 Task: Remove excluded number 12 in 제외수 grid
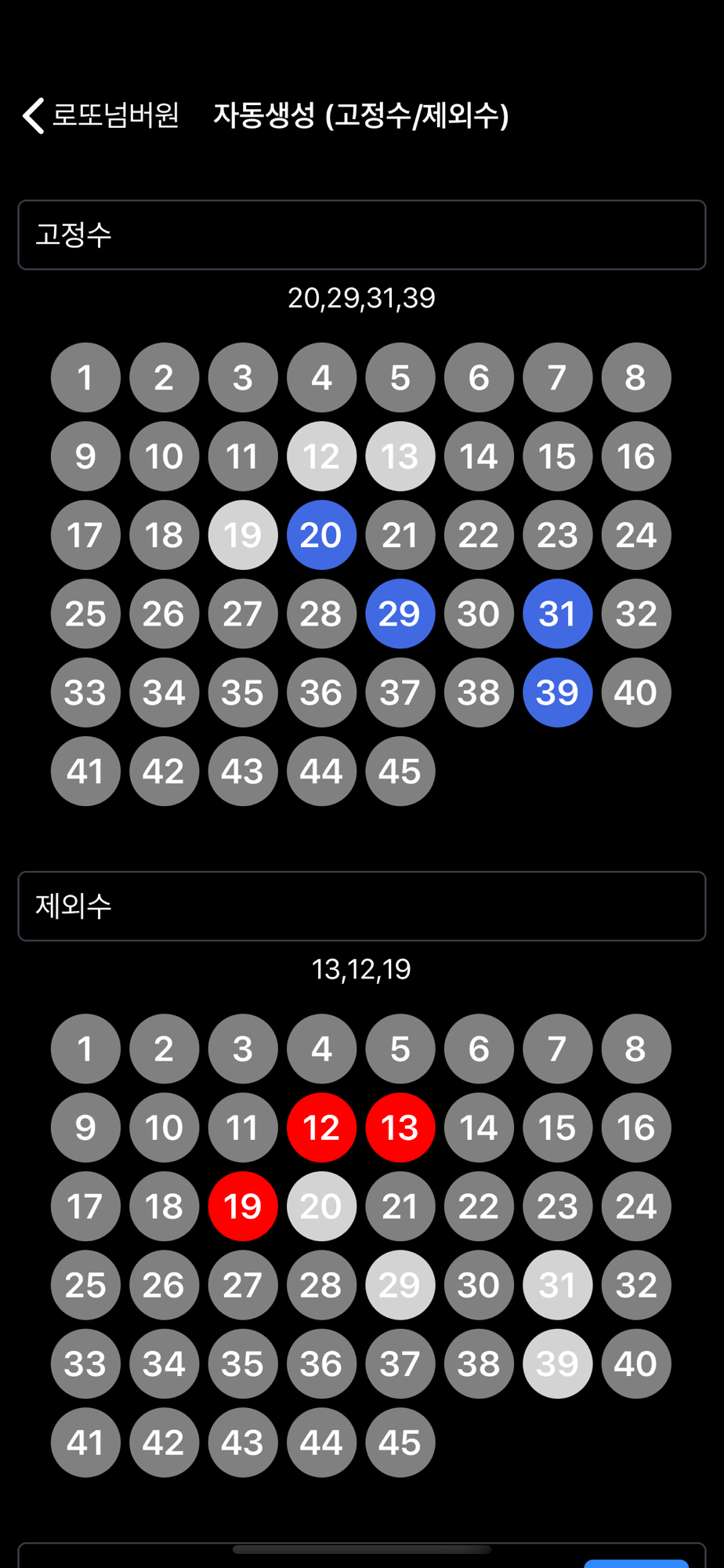[x=321, y=1127]
